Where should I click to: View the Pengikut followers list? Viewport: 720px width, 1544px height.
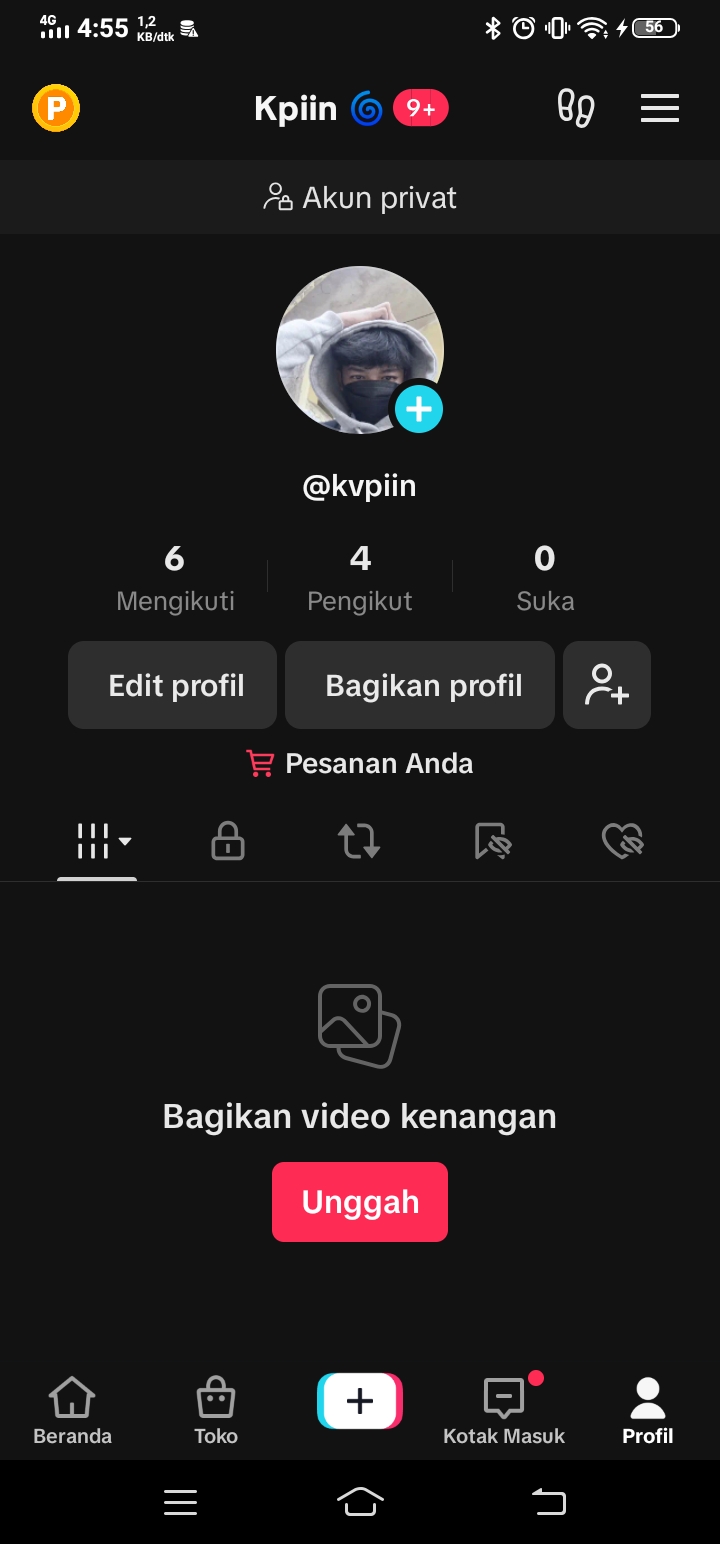click(x=360, y=577)
